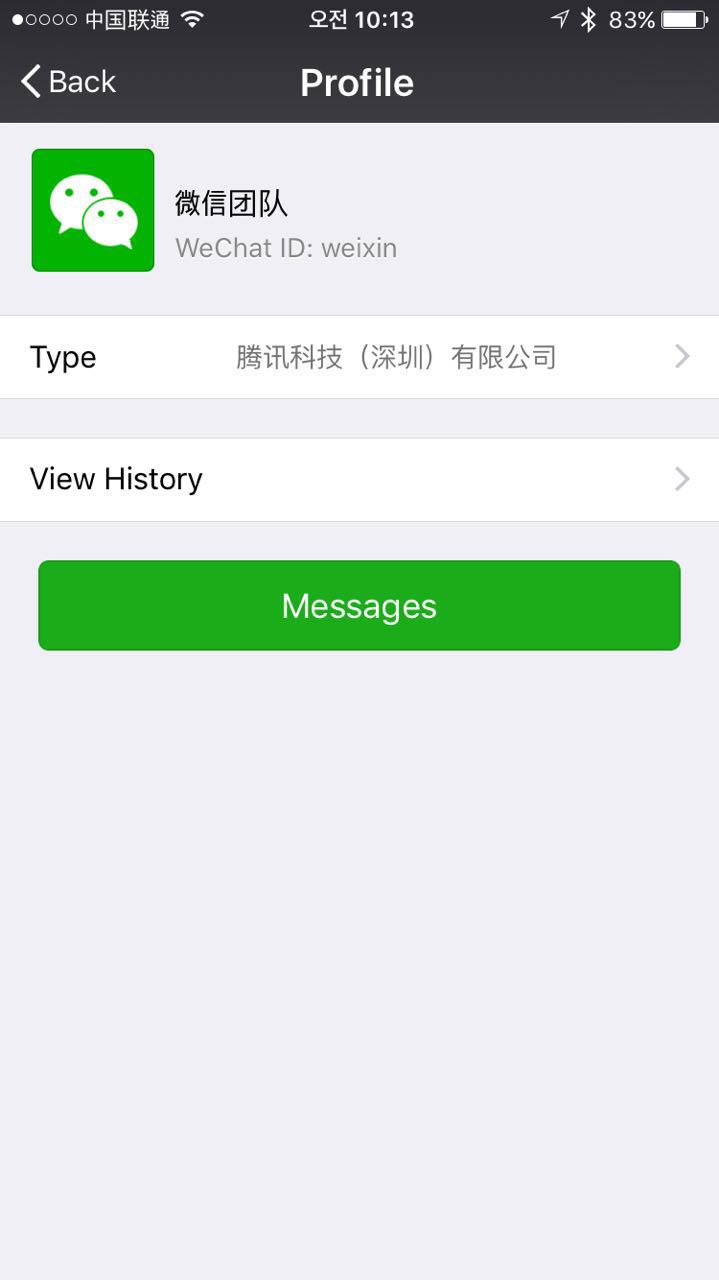This screenshot has width=719, height=1280.
Task: Tap the green Messages button
Action: 359,606
